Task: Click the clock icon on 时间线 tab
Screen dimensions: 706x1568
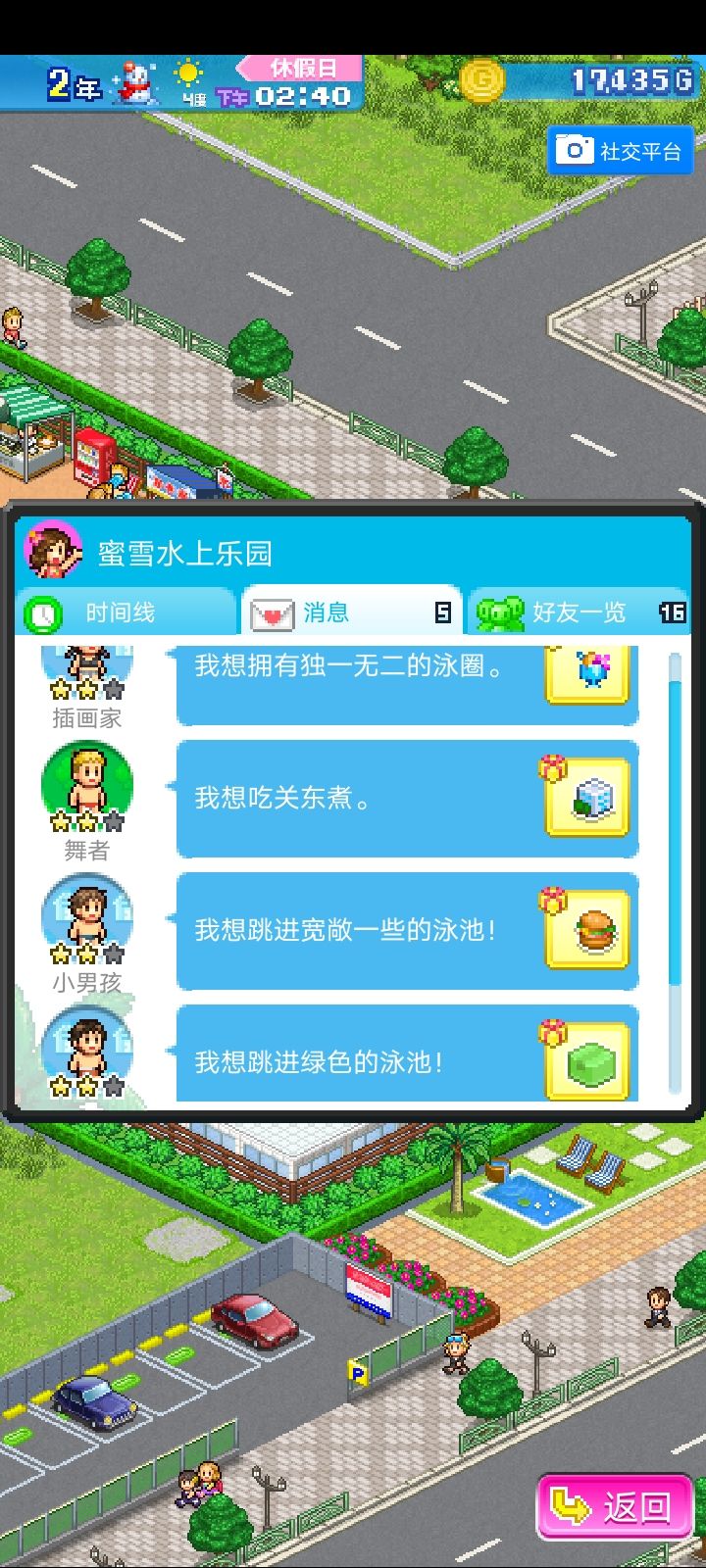Action: 43,612
